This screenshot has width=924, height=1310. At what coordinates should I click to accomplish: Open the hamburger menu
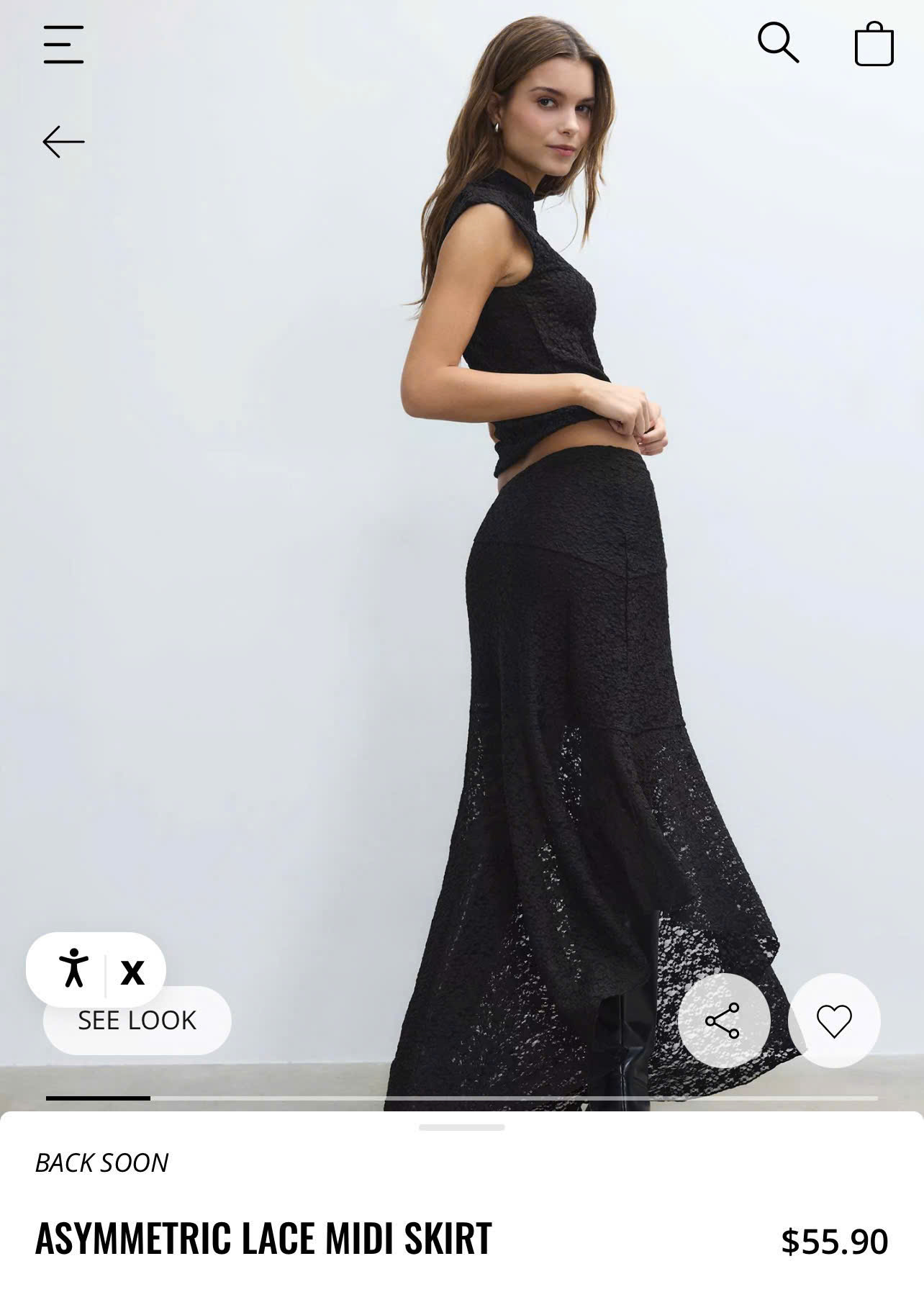[x=63, y=45]
